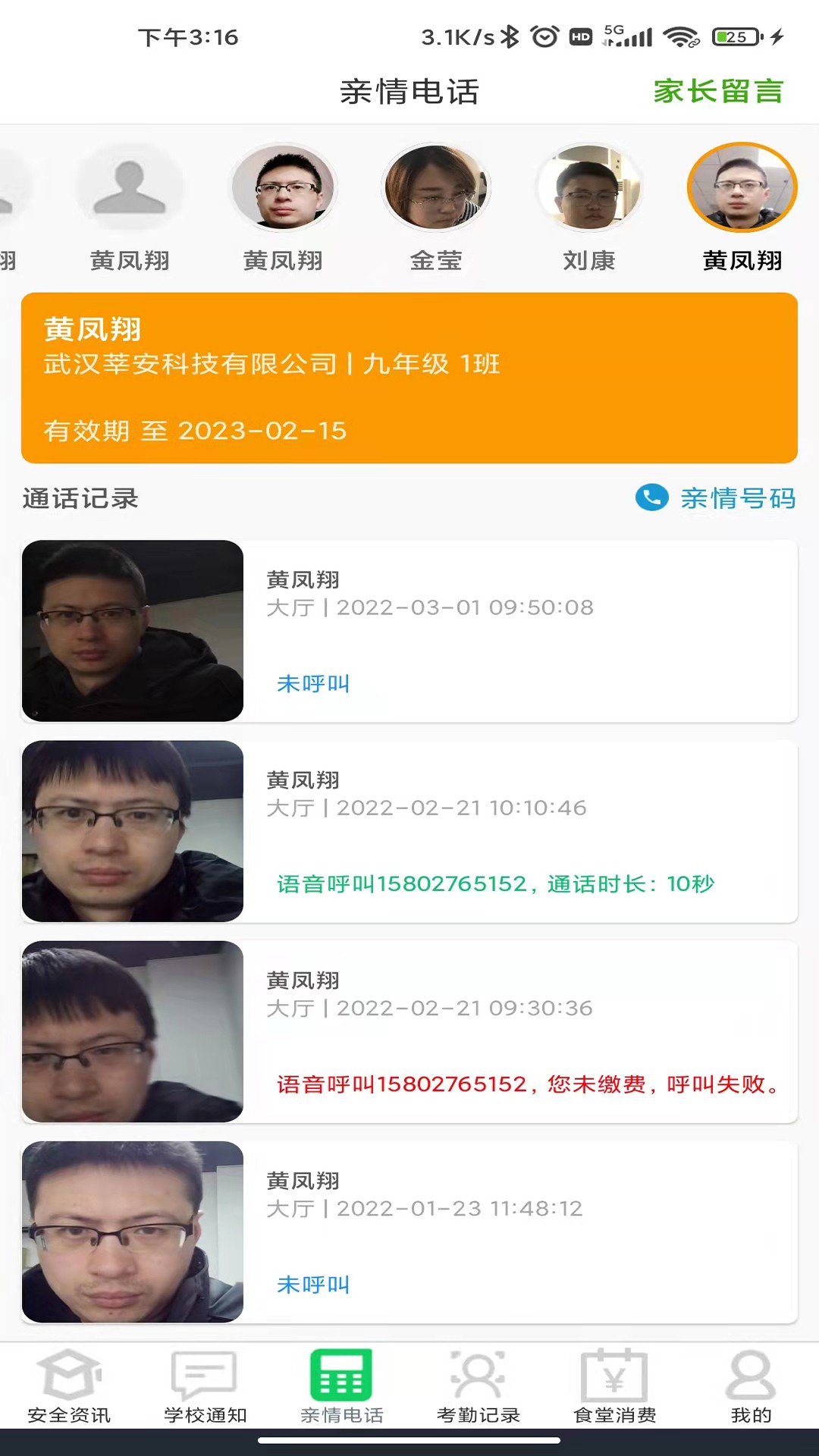This screenshot has height=1456, width=819.
Task: Select the 亲情电话 tab
Action: [x=341, y=1386]
